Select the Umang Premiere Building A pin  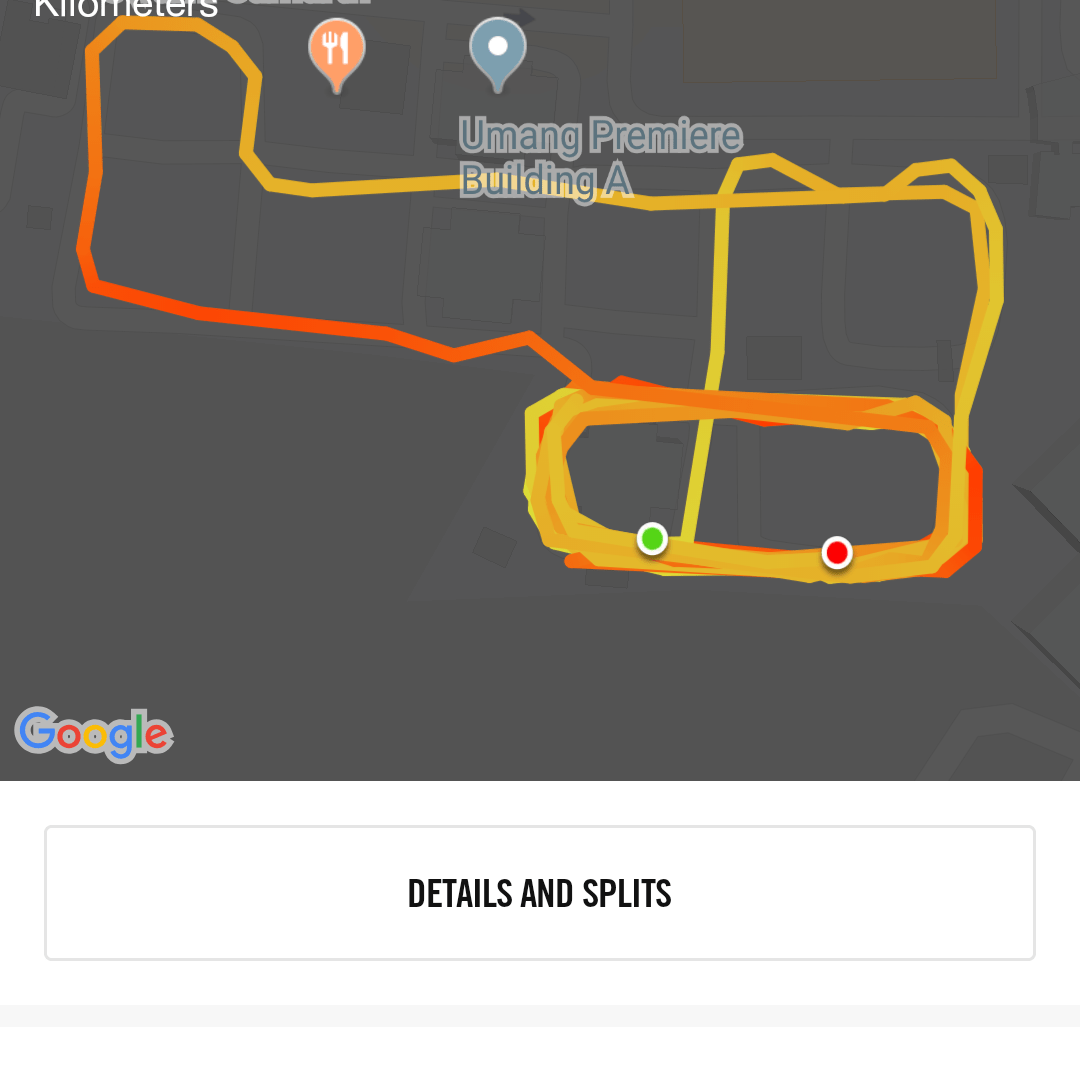click(498, 50)
